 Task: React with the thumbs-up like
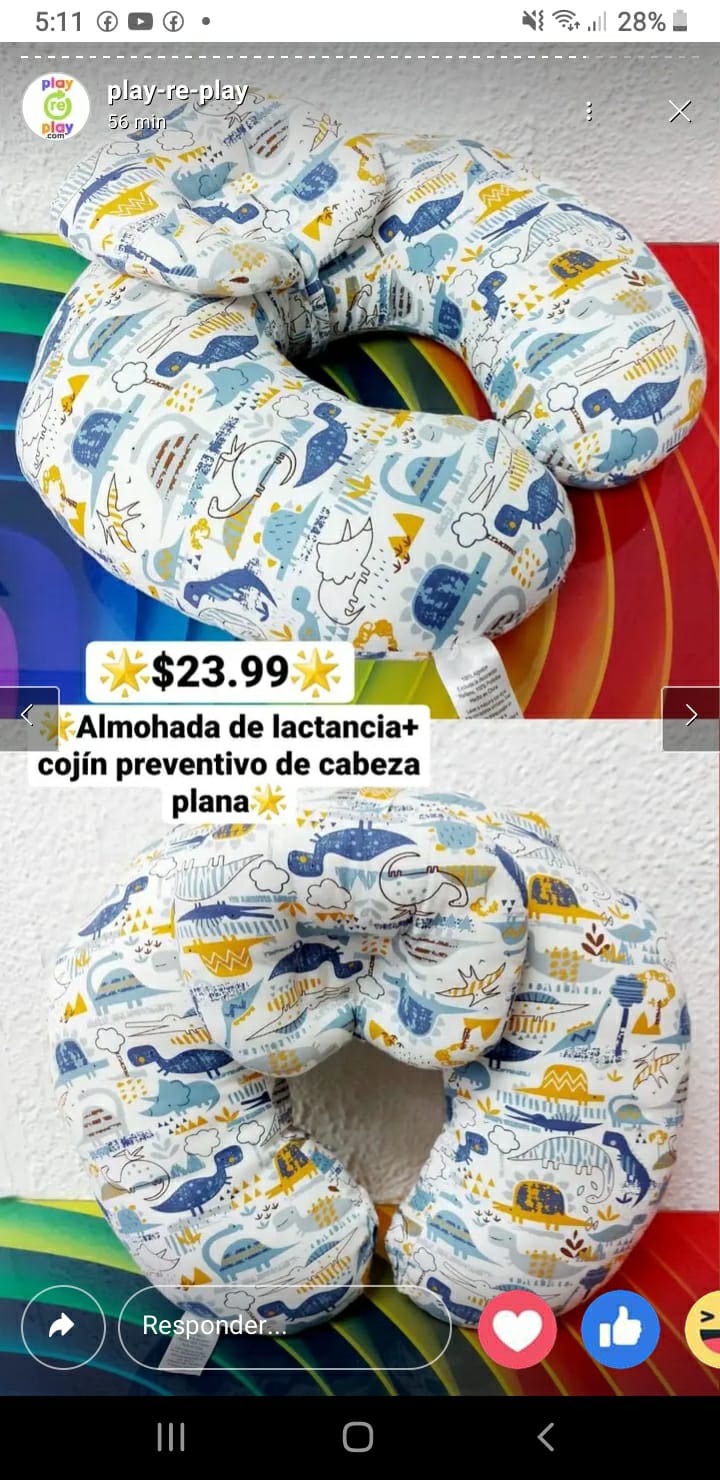coord(620,1329)
